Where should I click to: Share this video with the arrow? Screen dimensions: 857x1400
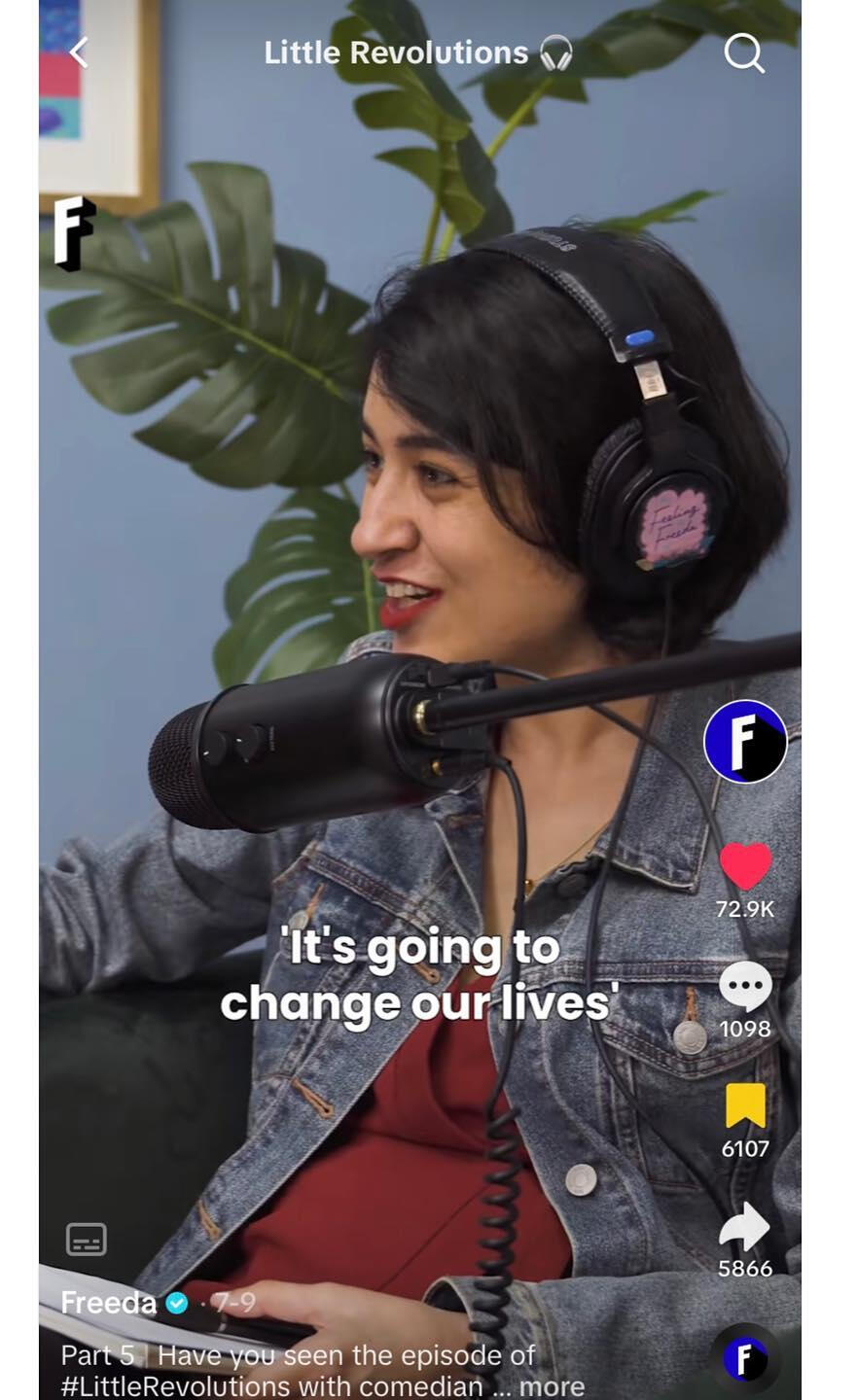click(745, 1227)
